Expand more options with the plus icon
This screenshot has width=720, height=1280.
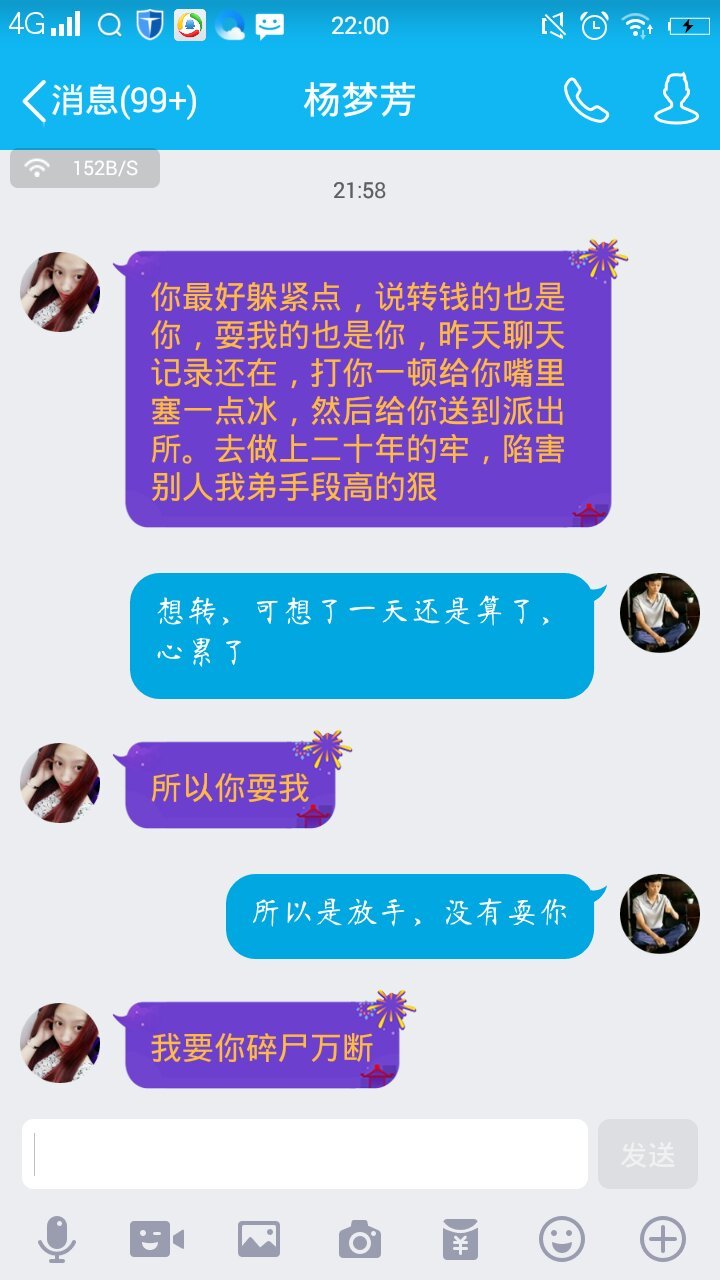662,1240
